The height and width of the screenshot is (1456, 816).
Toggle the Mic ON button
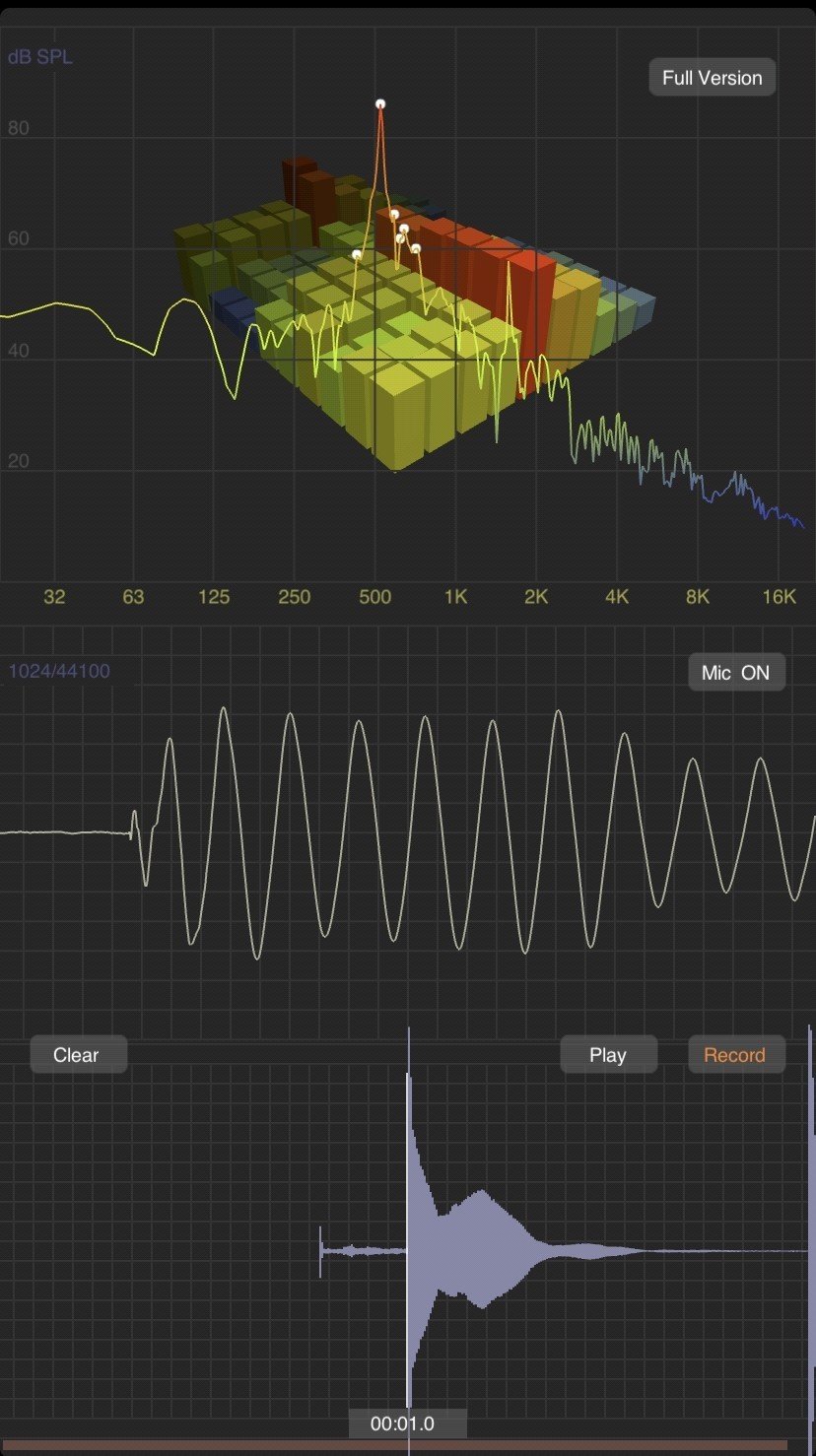click(x=735, y=673)
